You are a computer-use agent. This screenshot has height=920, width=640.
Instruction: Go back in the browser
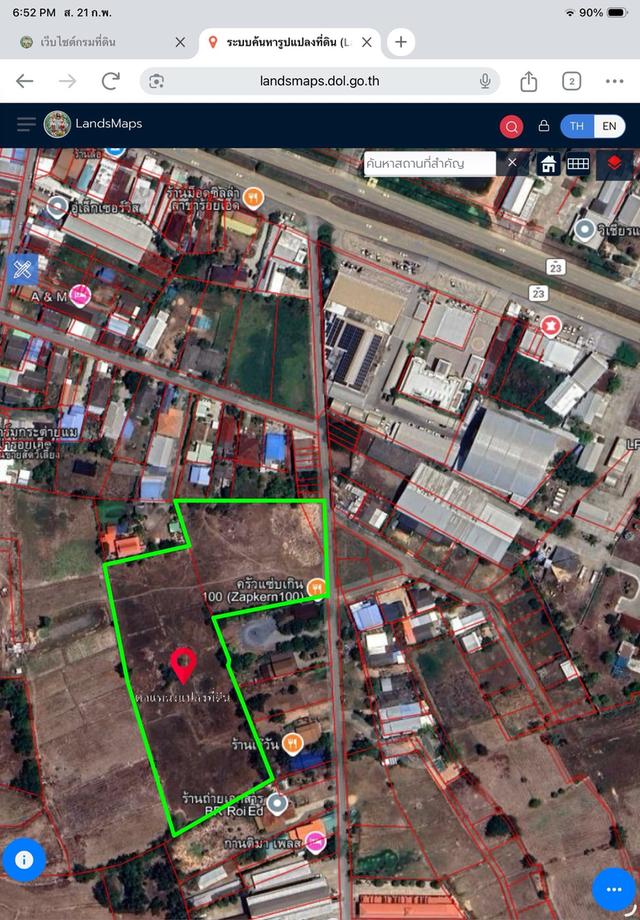pyautogui.click(x=25, y=81)
